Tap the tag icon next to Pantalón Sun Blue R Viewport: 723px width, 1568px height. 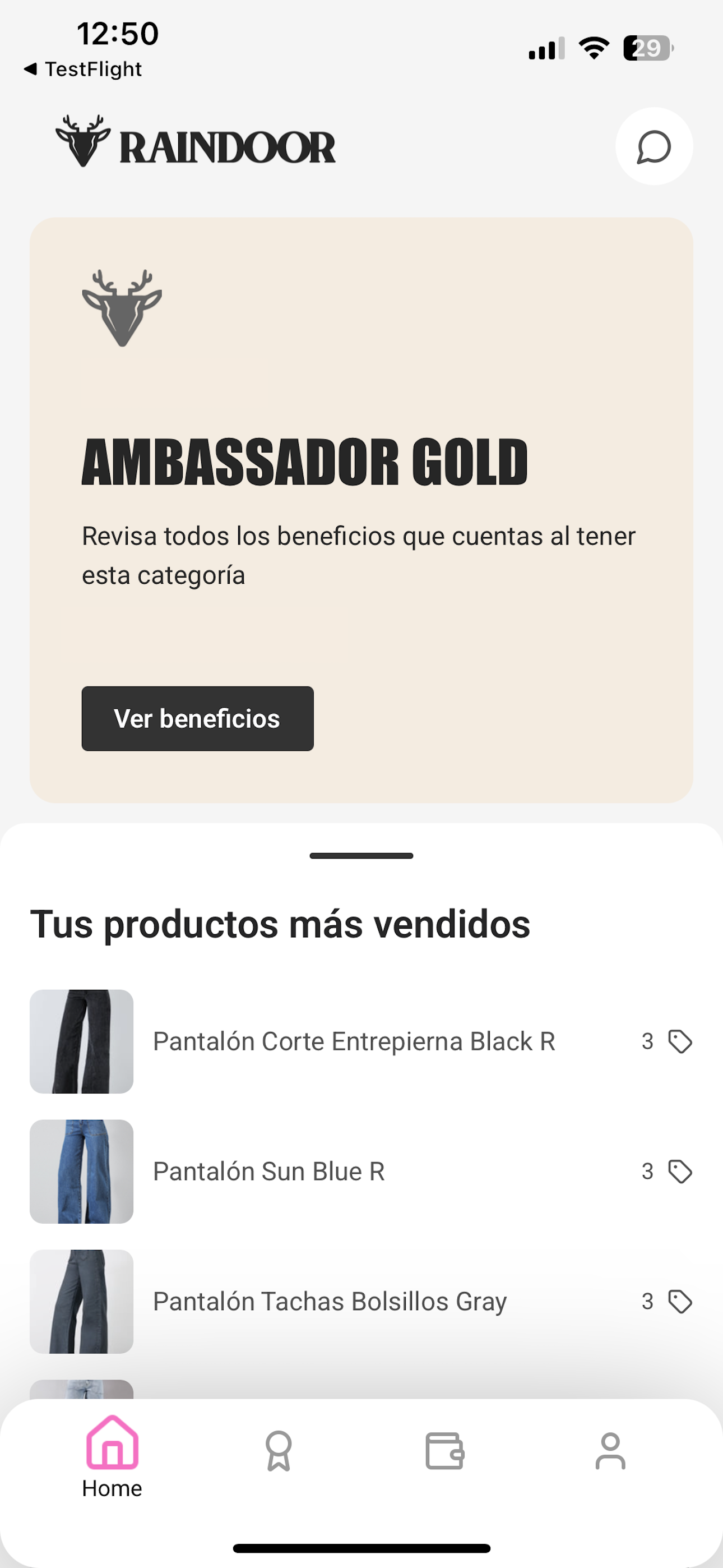point(682,1171)
